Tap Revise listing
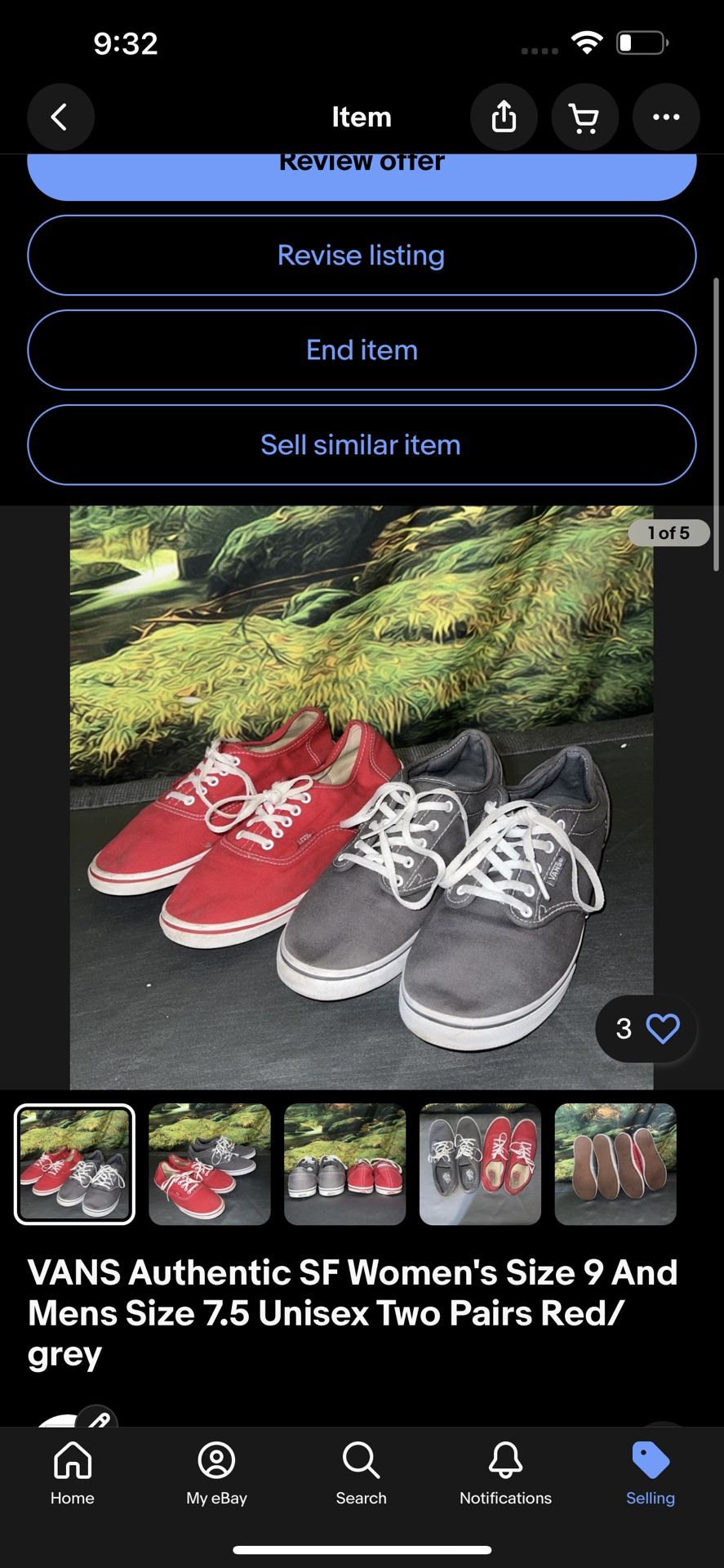 pos(361,255)
